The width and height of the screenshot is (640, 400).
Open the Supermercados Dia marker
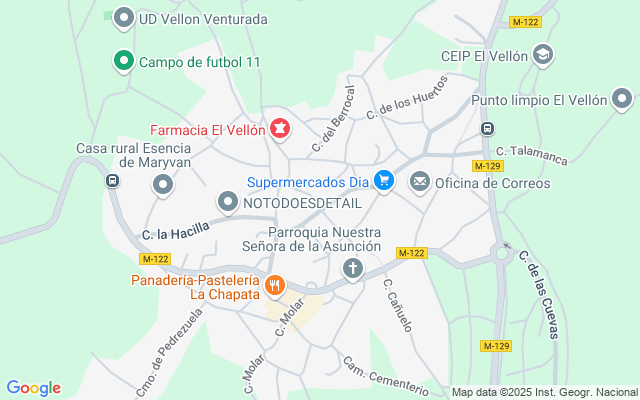[382, 181]
